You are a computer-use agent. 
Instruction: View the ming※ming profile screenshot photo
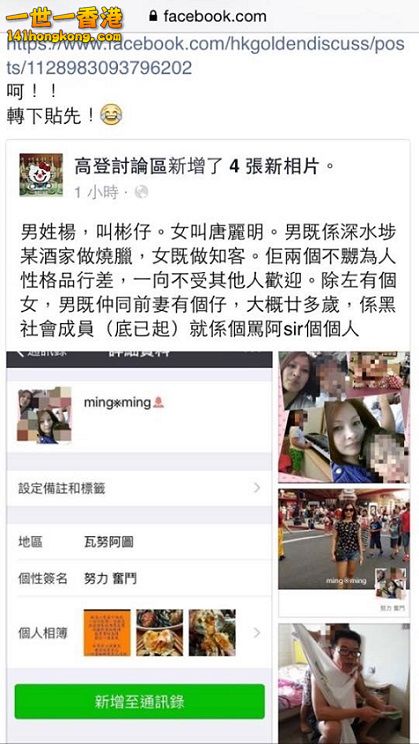click(139, 548)
